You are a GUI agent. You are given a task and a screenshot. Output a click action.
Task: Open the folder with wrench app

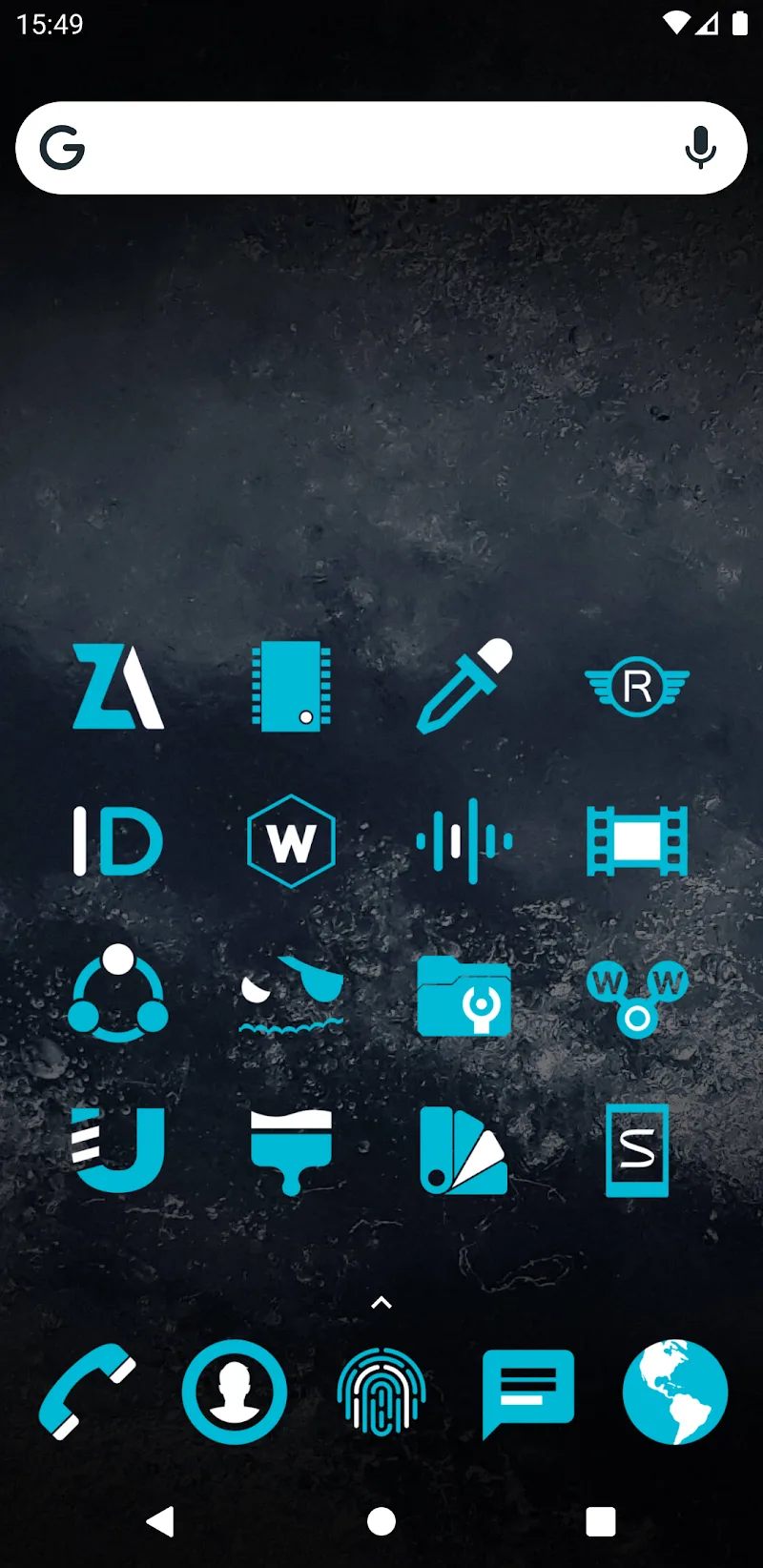click(464, 996)
